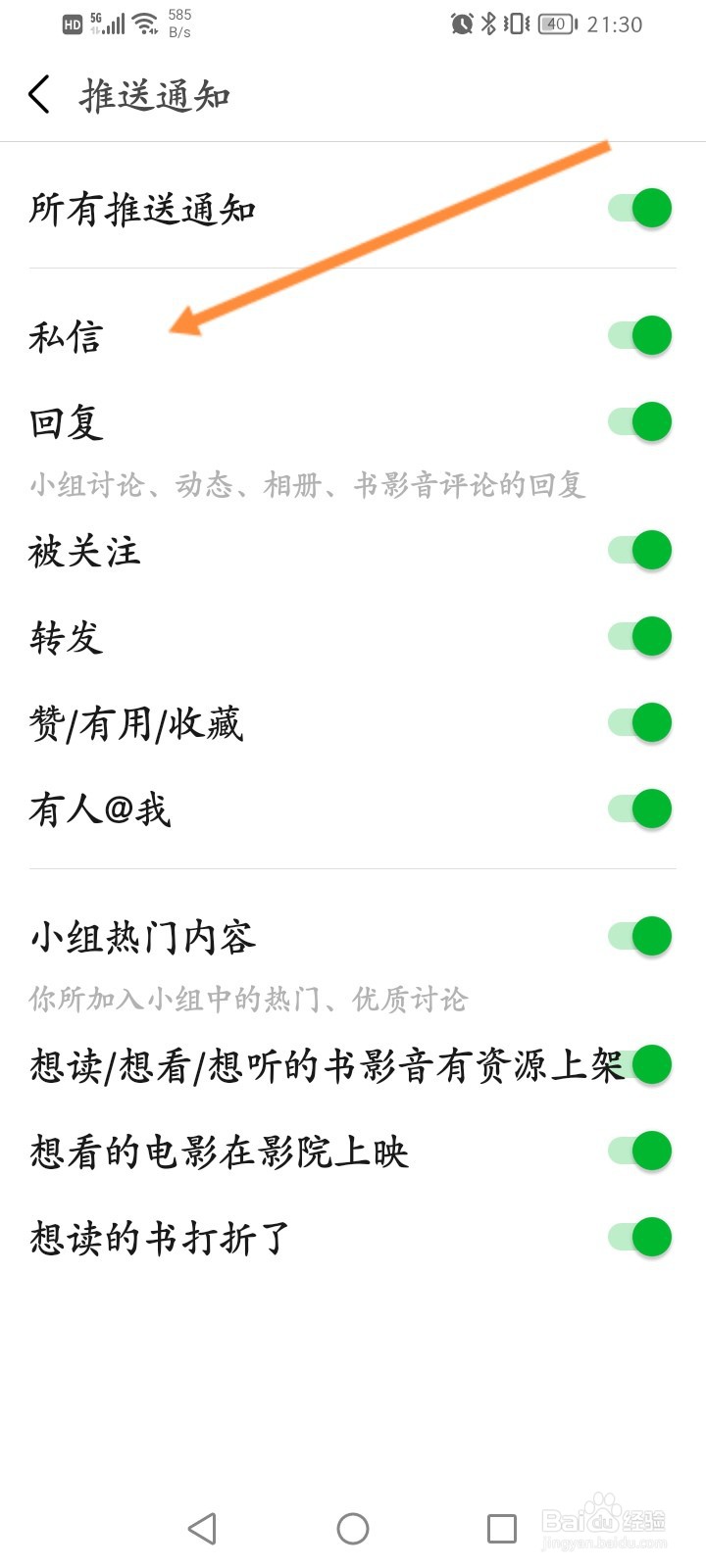Viewport: 706px width, 1568px height.
Task: Disable 想看的电影在影院上映 alerts
Action: point(640,1151)
